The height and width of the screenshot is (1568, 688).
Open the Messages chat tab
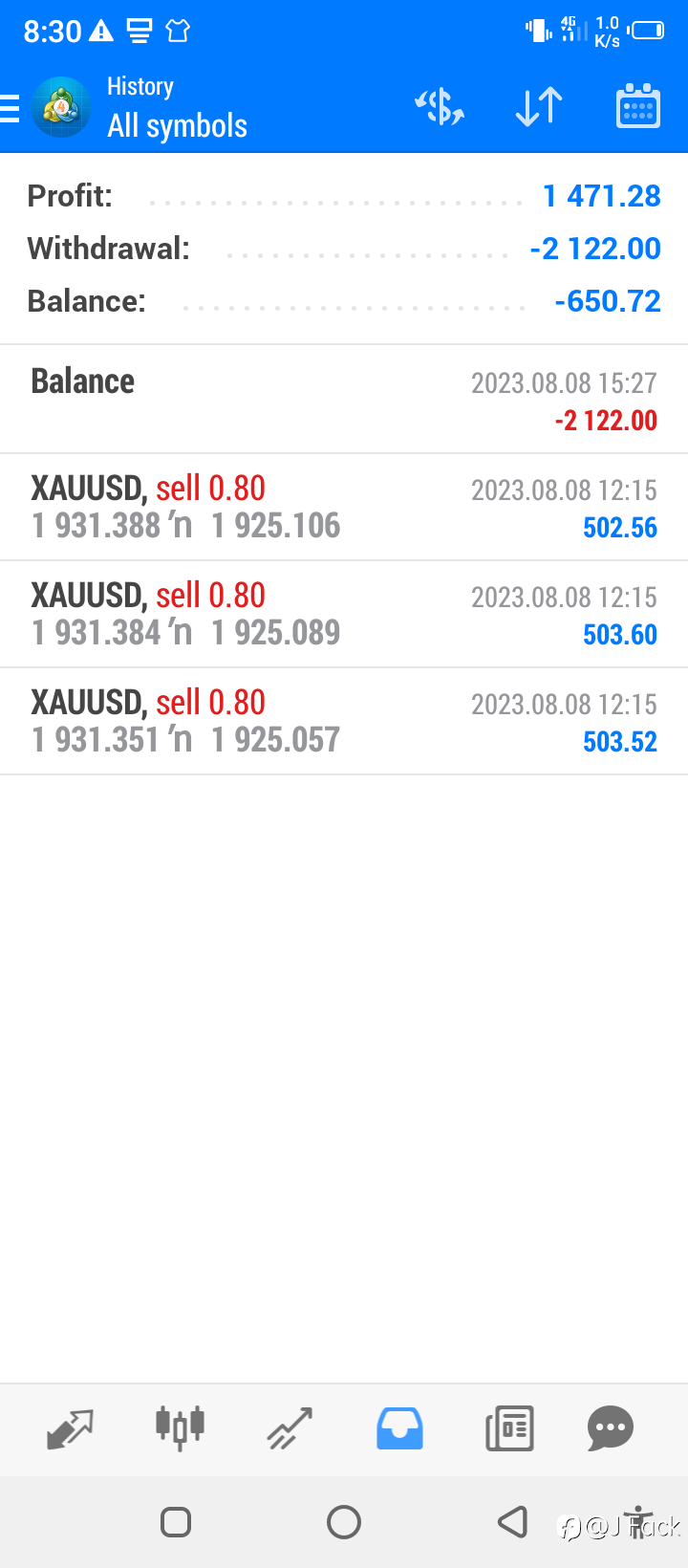point(611,1429)
